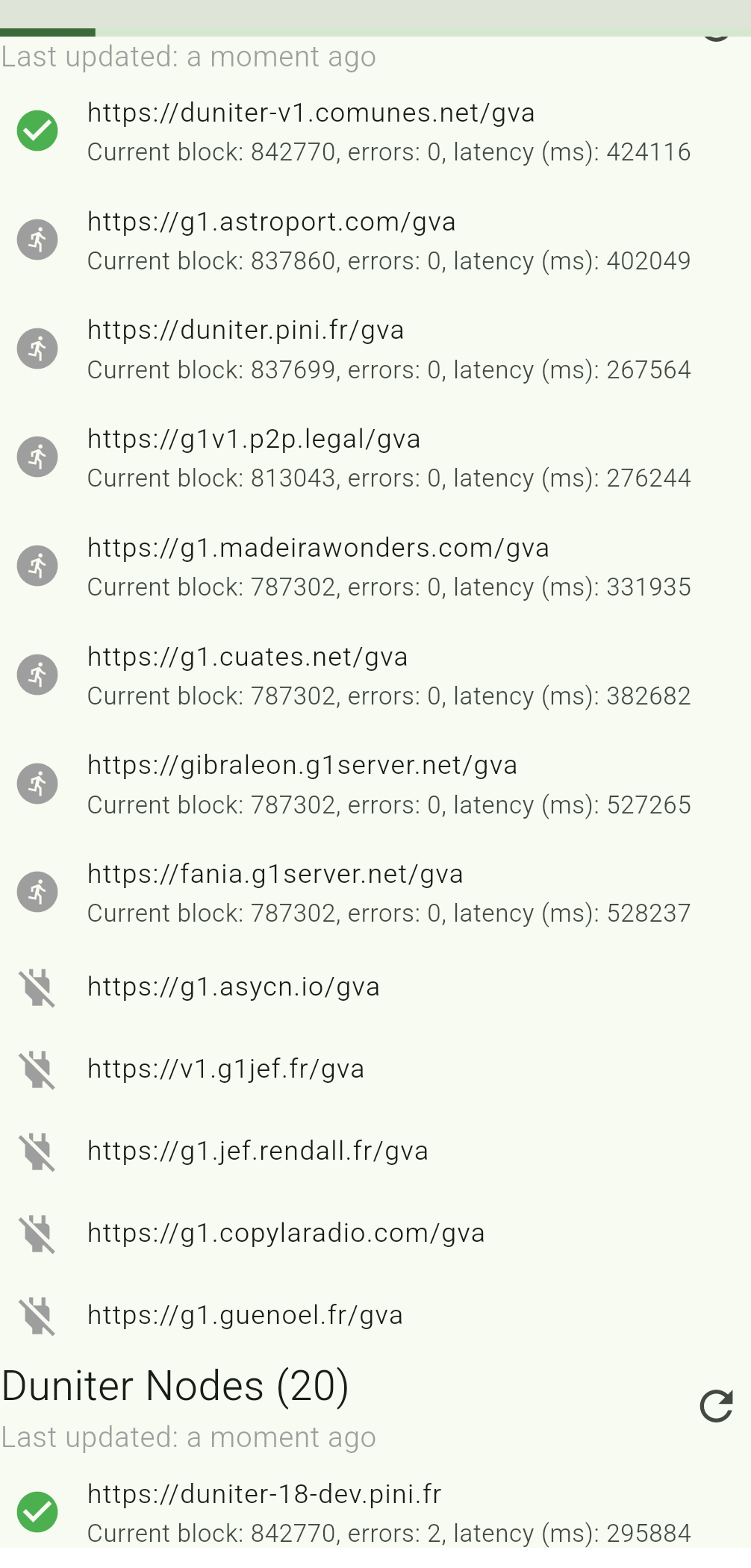Tap the g1.guenoel.fr/gva node
Screen dimensions: 751x1568
coord(375,1316)
